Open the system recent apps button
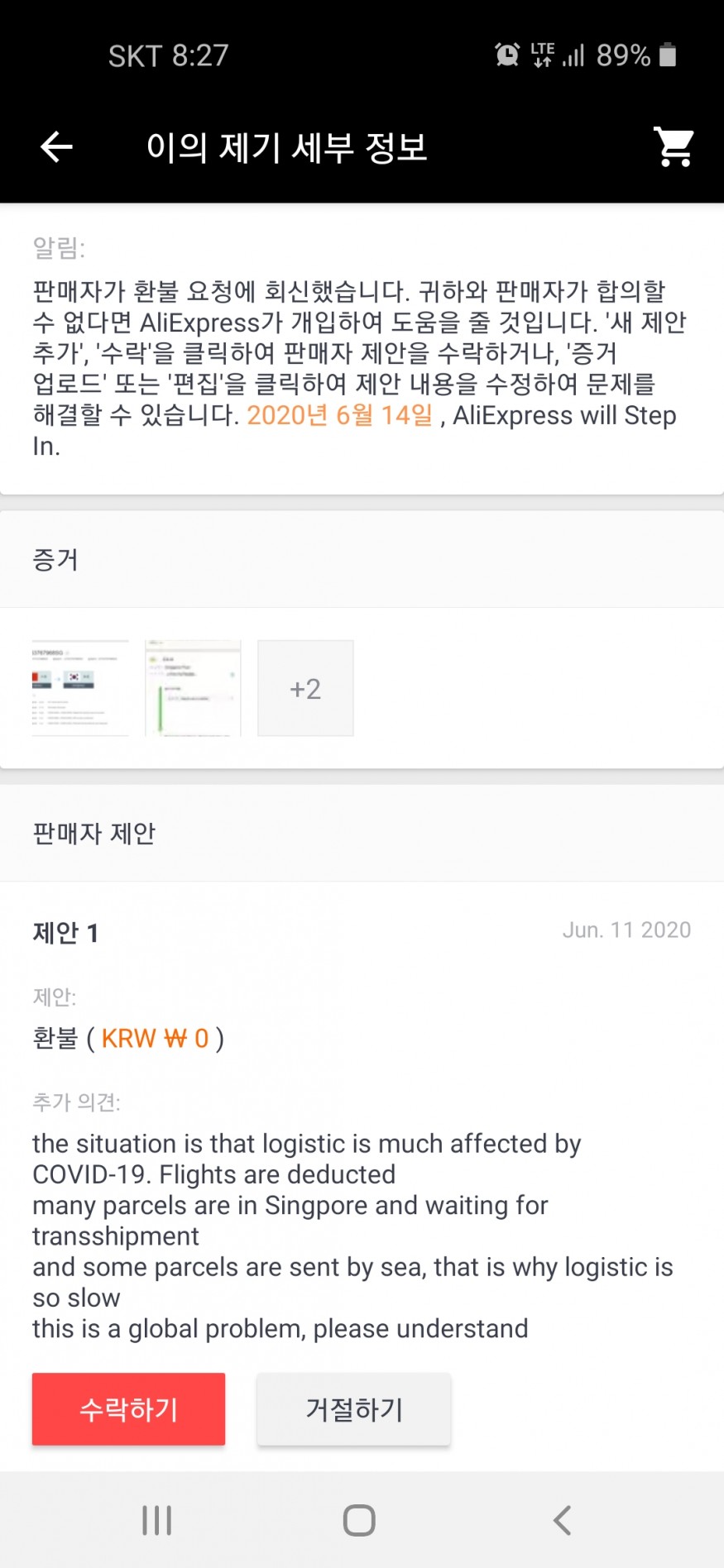The width and height of the screenshot is (724, 1568). [x=156, y=1520]
